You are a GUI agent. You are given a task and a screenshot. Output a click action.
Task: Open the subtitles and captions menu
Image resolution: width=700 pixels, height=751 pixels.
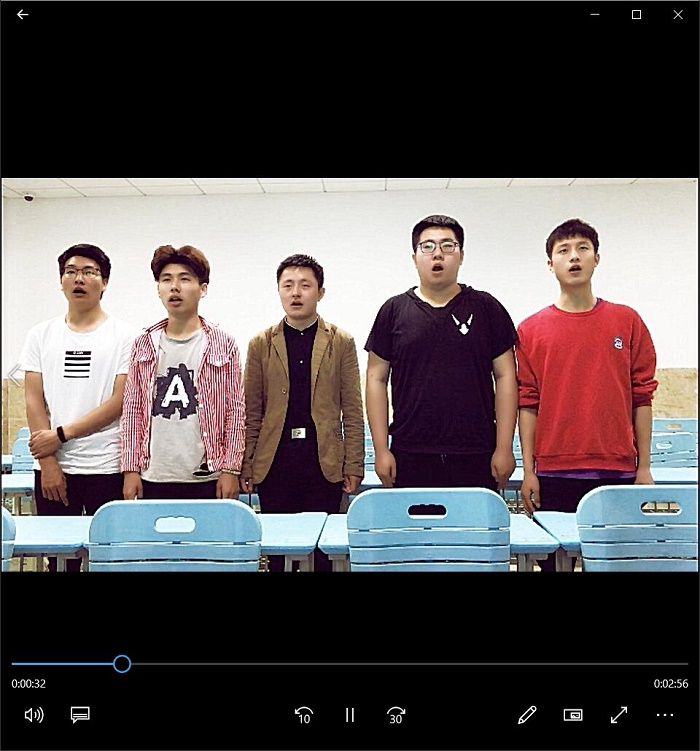coord(80,715)
